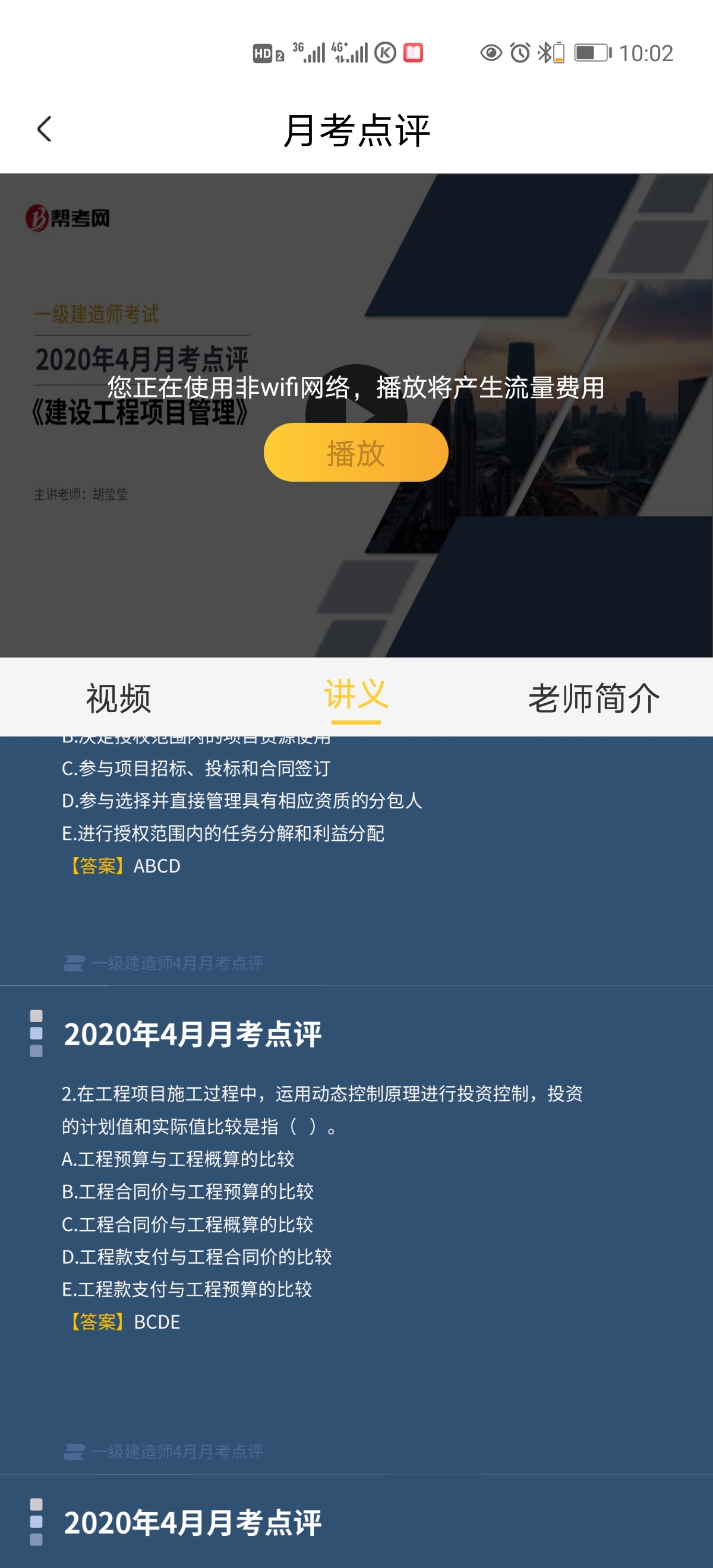Open the 老师简介 tab

coord(594,697)
